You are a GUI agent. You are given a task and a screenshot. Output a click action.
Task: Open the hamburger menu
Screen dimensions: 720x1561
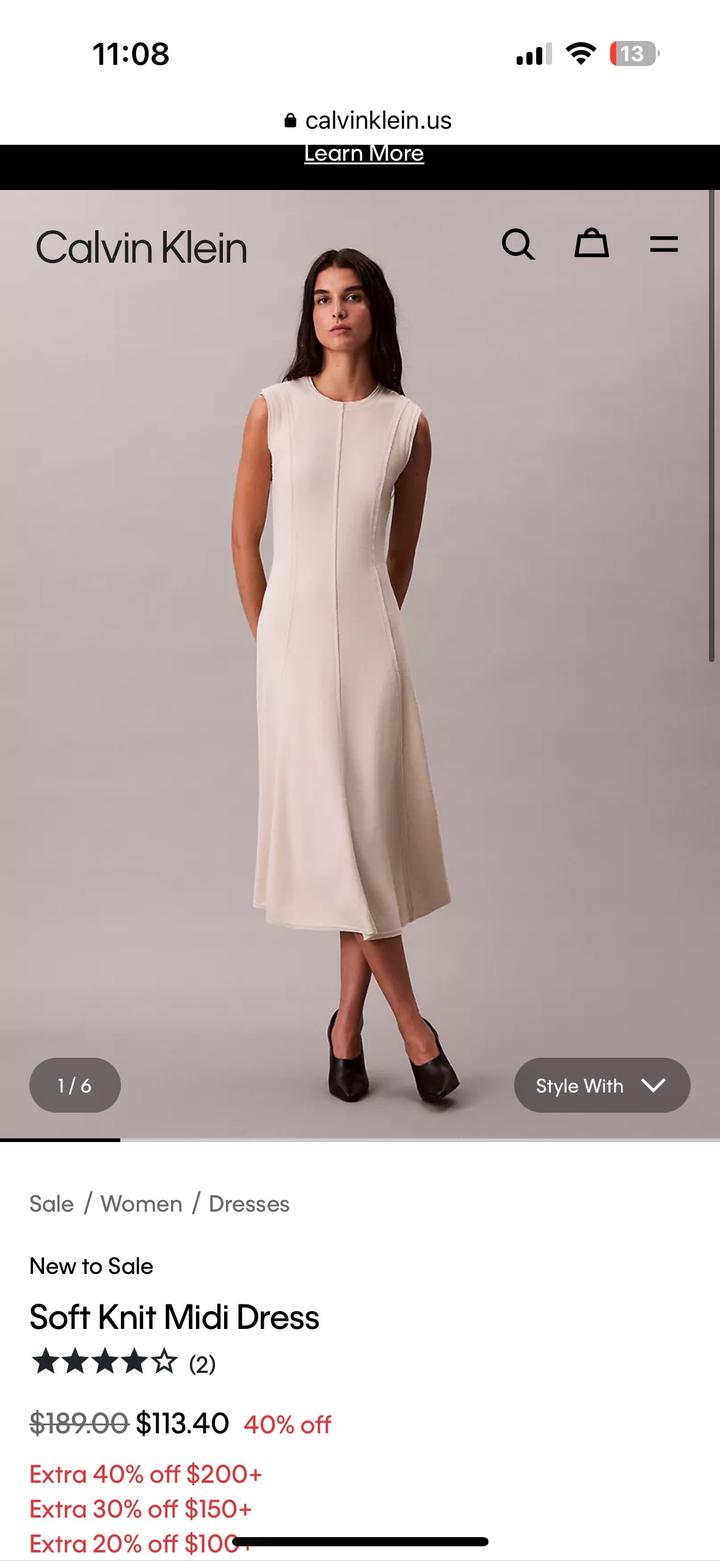tap(664, 243)
